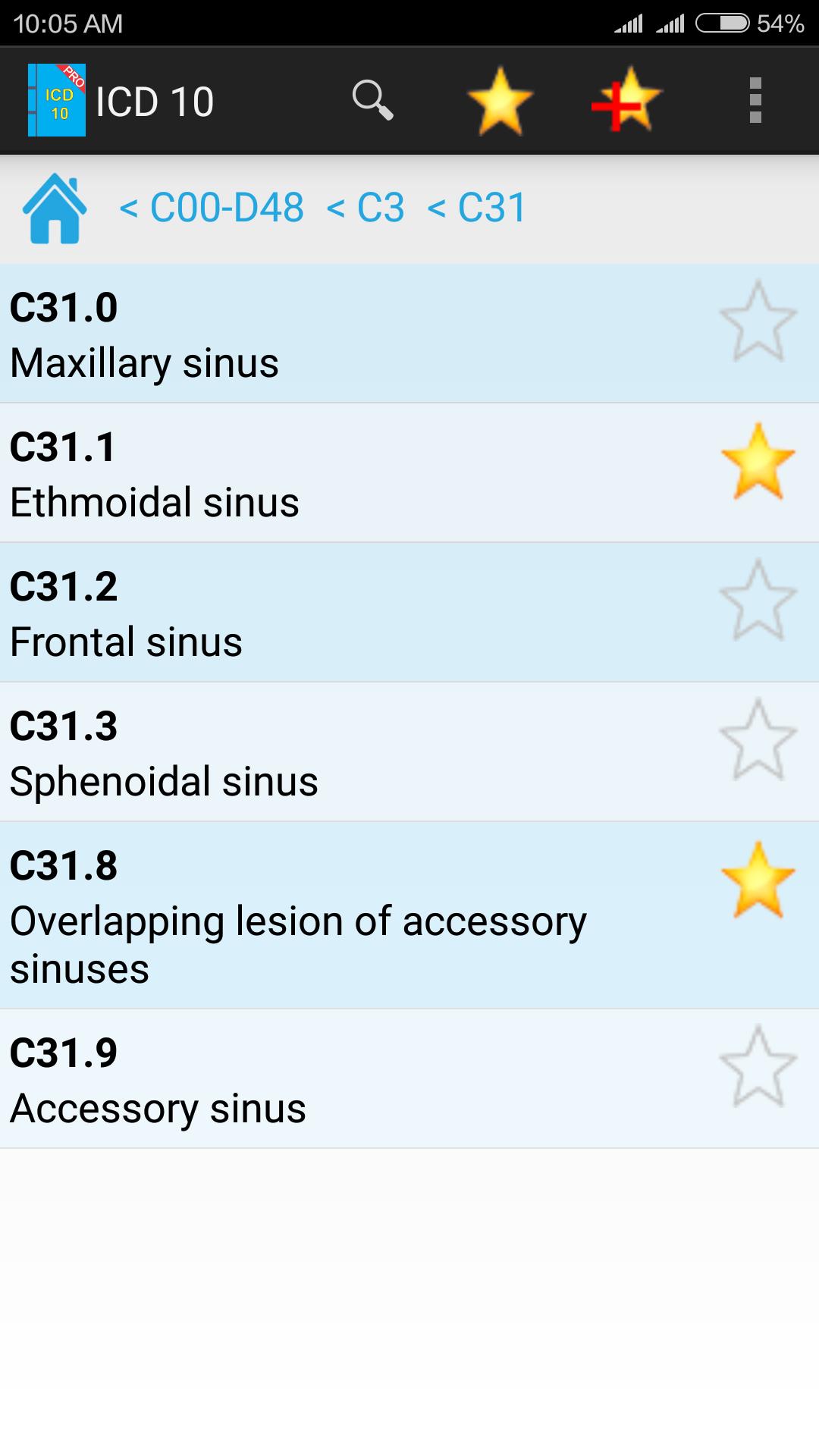Tap the home icon to go home
This screenshot has height=1456, width=819.
(x=57, y=208)
